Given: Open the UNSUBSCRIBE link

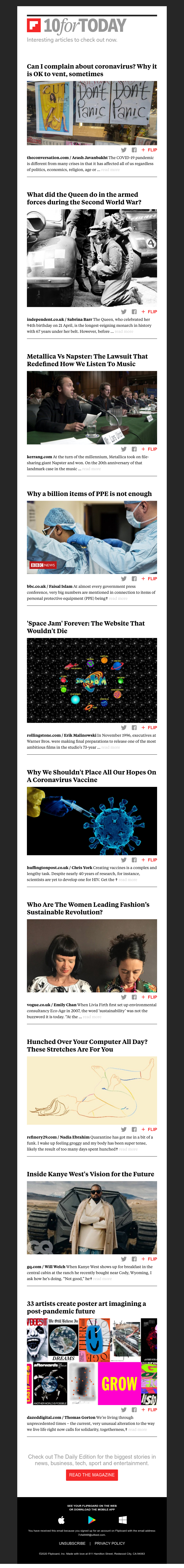Looking at the screenshot, I should point(72,1543).
